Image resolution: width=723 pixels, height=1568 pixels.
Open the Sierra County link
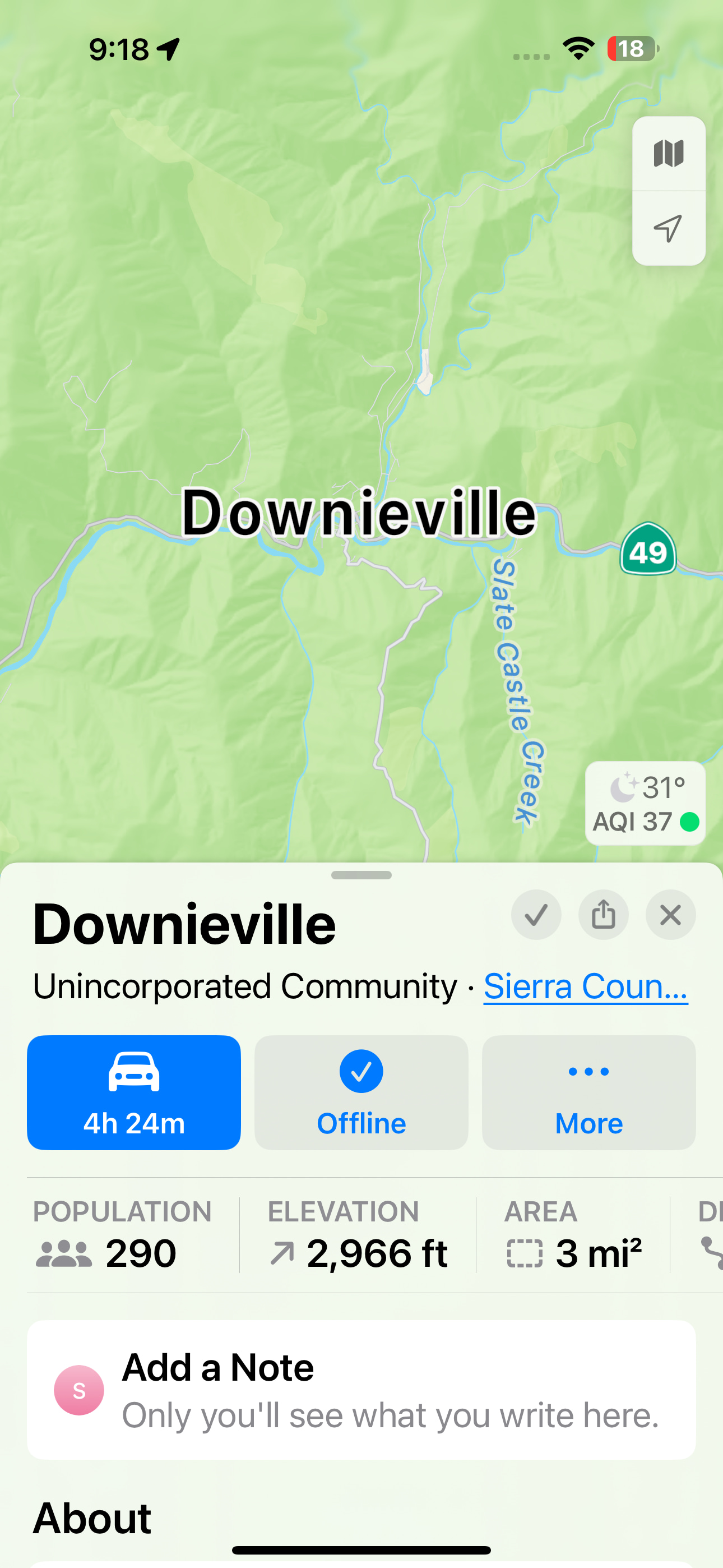pos(585,985)
